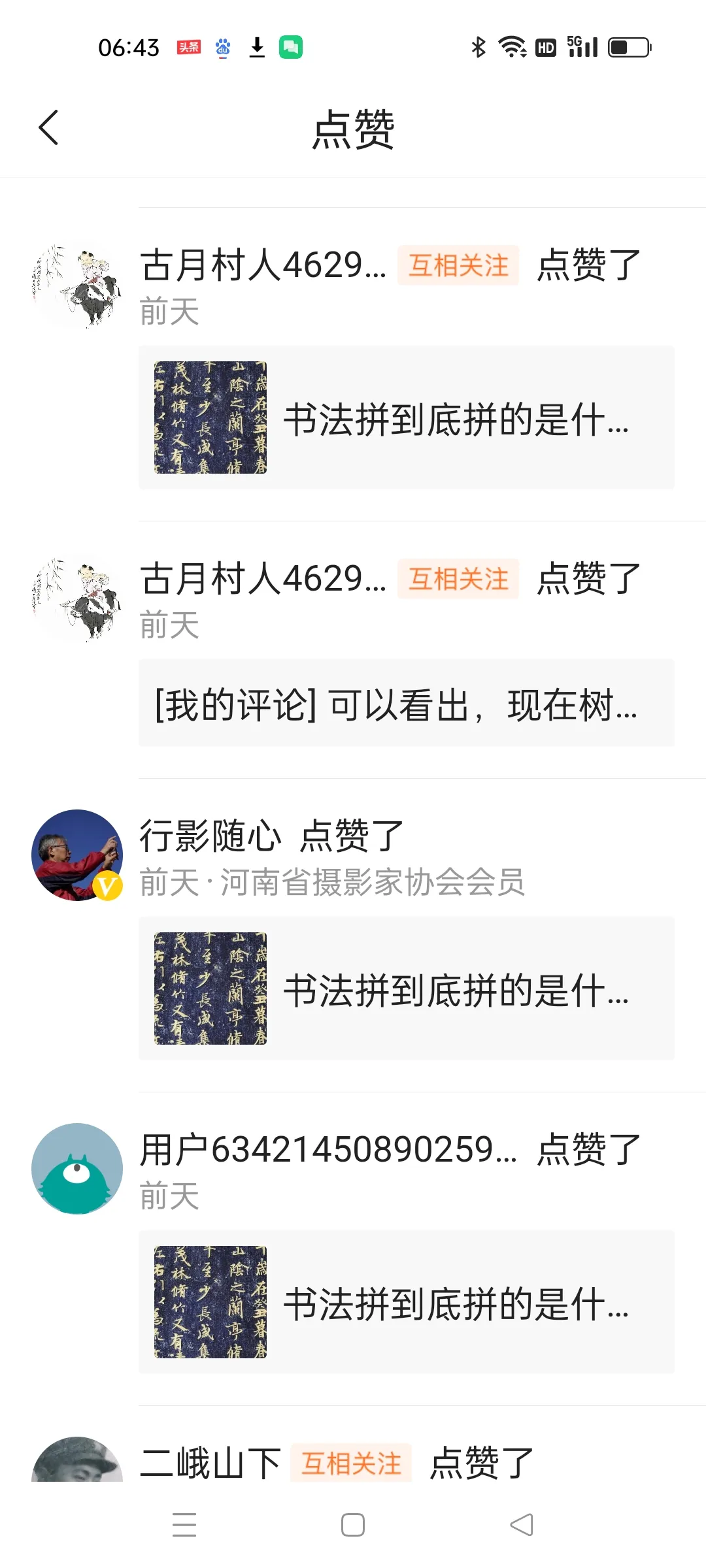
Task: Go back from the 点赞 page
Action: [x=49, y=127]
